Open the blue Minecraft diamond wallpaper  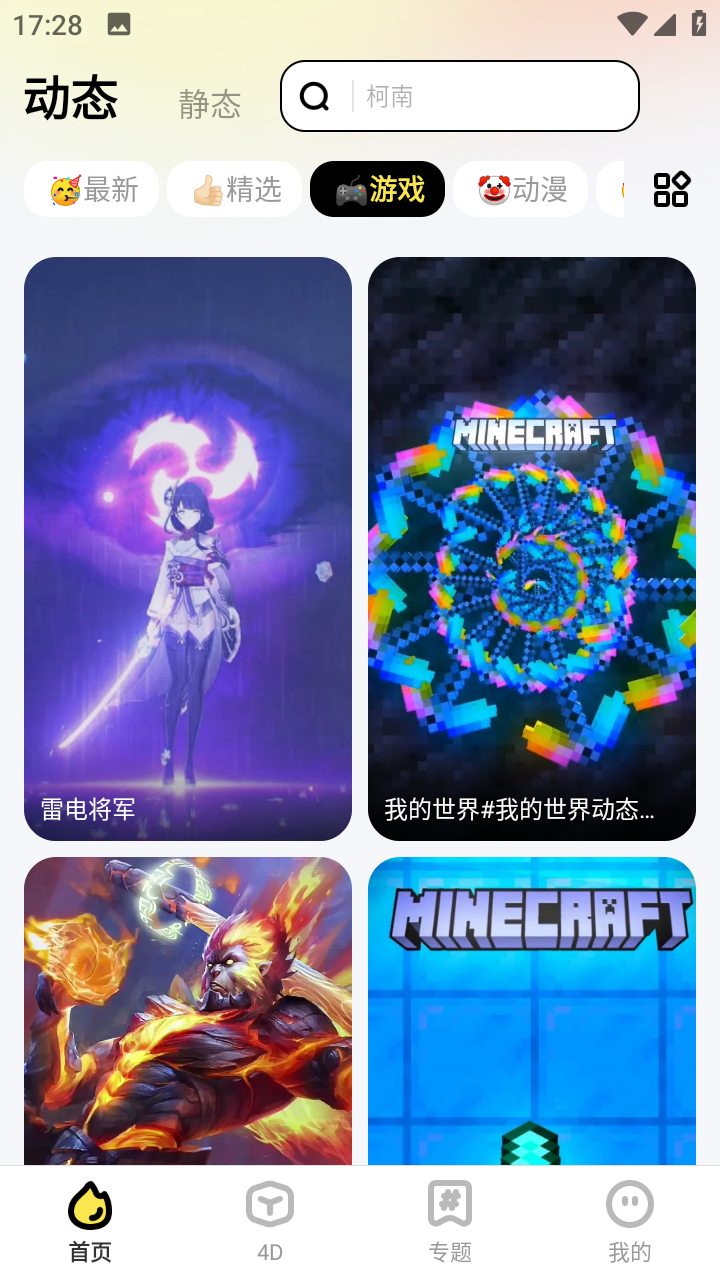(532, 1010)
